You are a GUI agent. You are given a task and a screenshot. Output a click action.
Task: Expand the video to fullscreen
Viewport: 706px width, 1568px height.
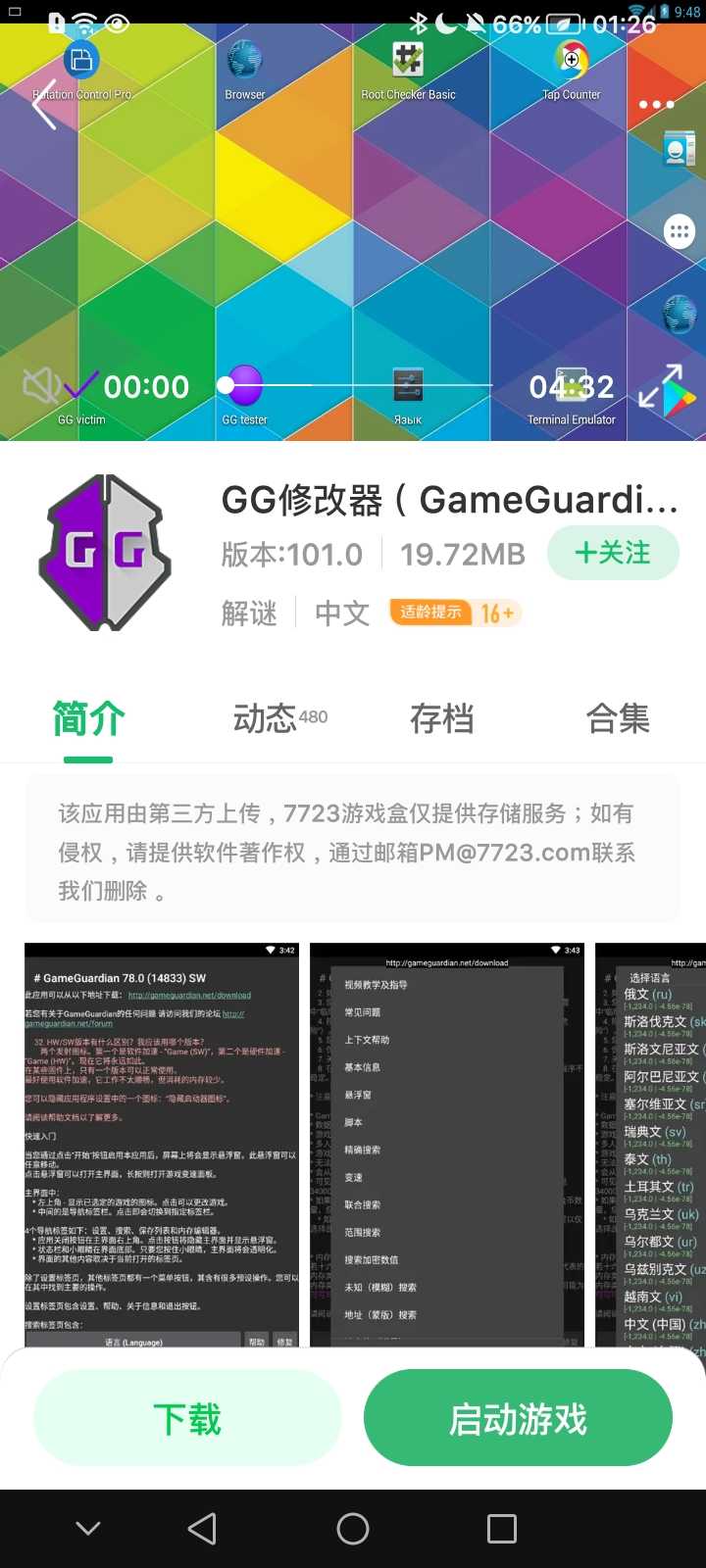point(660,386)
